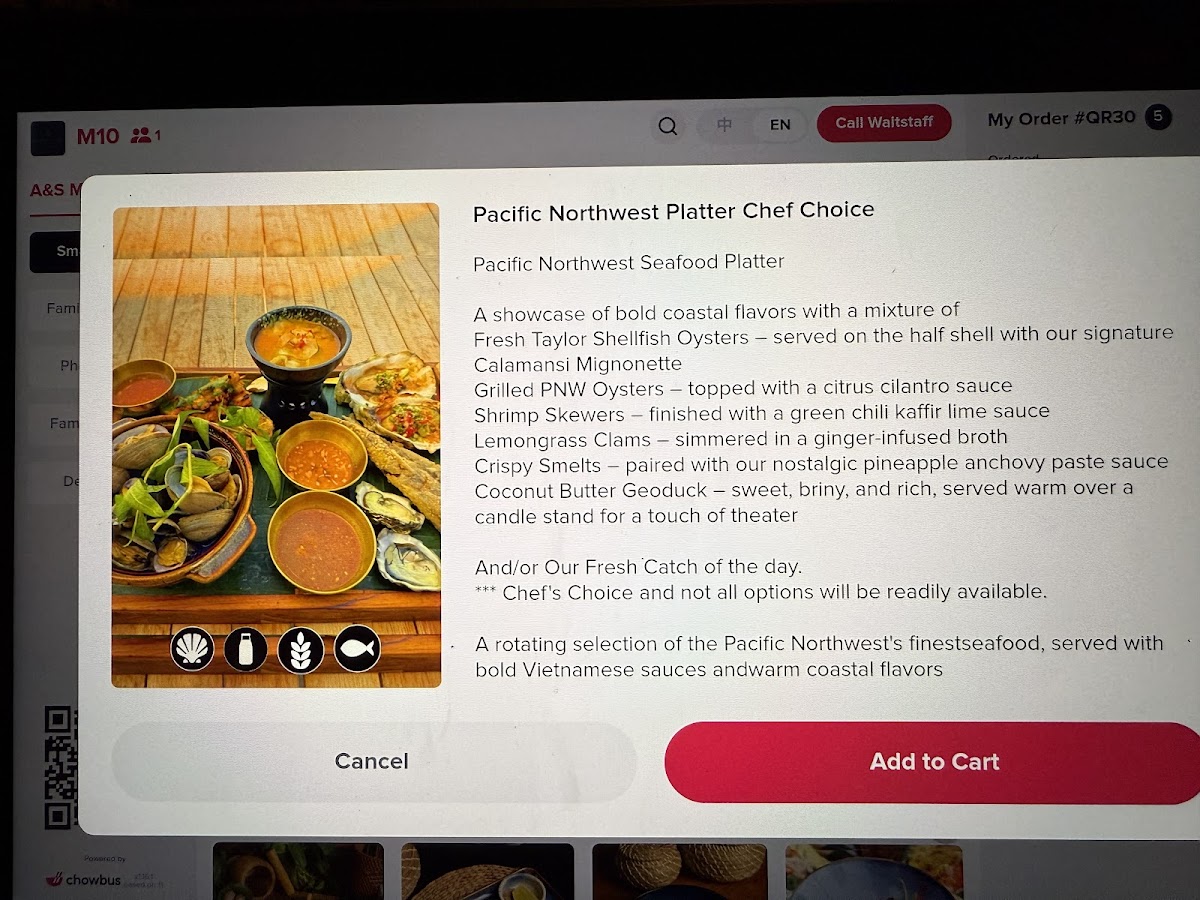Open My Order #QR30
Viewport: 1200px width, 900px height.
[x=1061, y=118]
